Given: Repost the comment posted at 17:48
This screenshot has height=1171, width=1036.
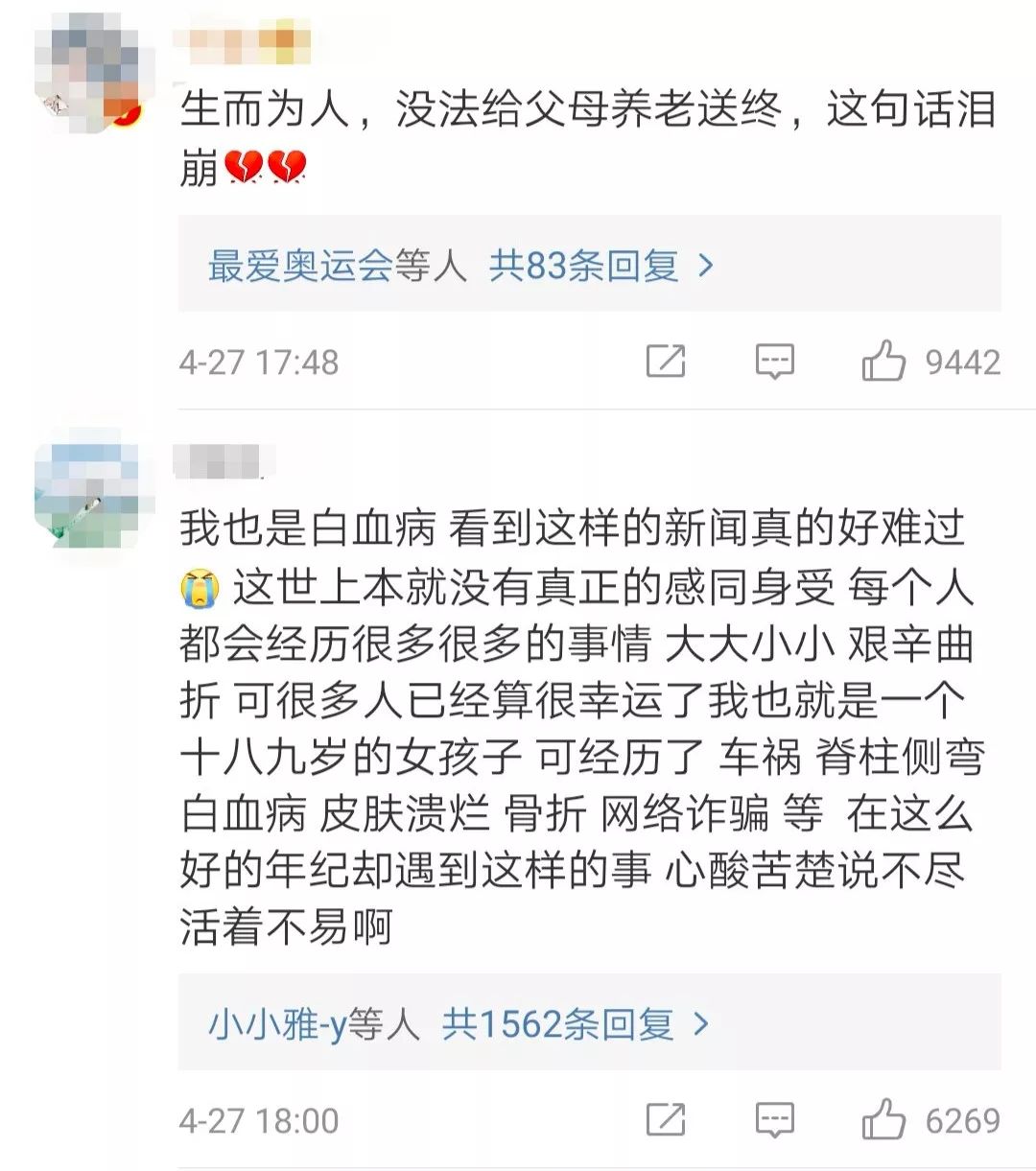Looking at the screenshot, I should point(666,362).
